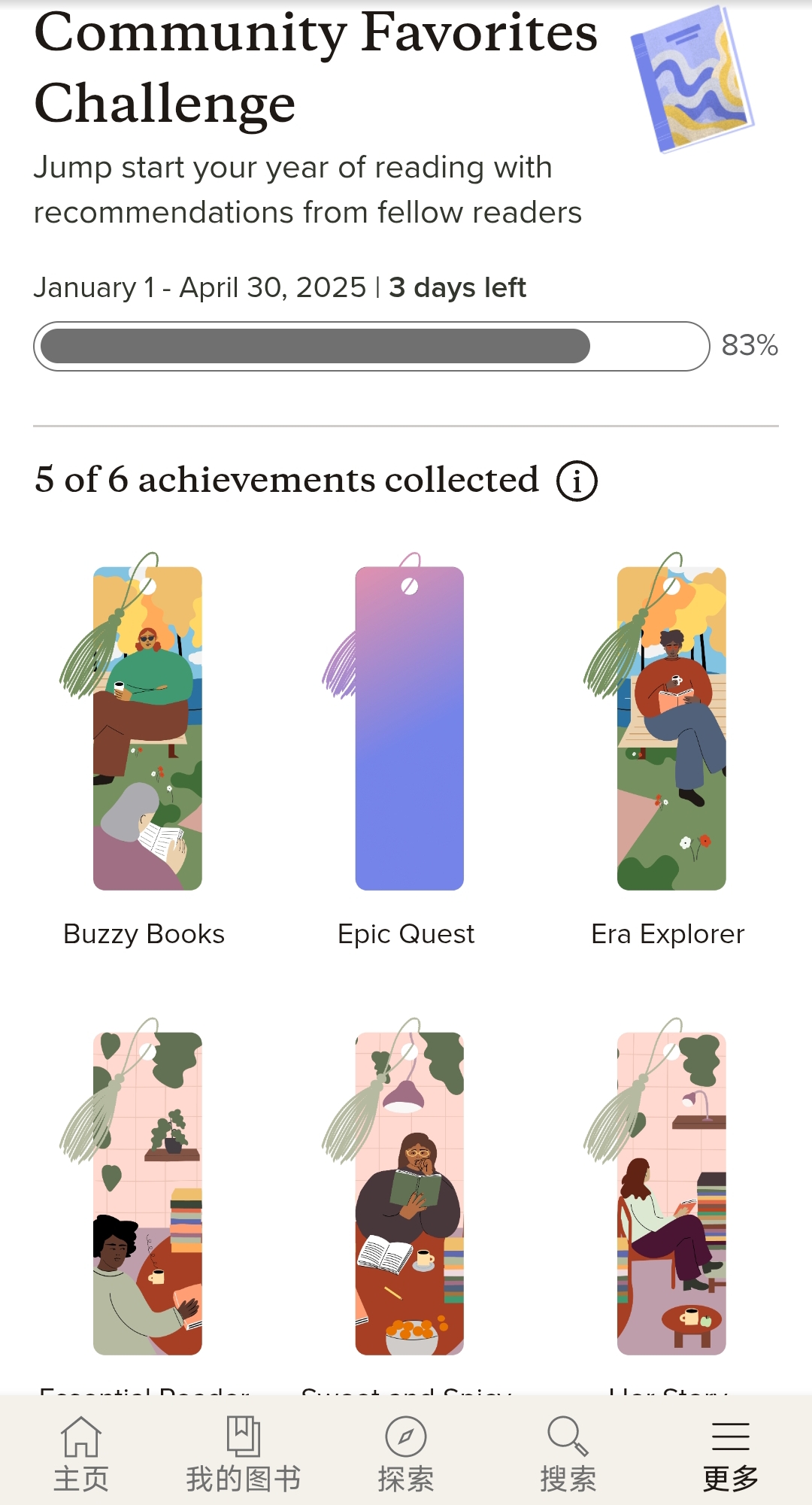Screen dimensions: 812x1505
Task: Open the 探索 explore tab
Action: pyautogui.click(x=406, y=1453)
